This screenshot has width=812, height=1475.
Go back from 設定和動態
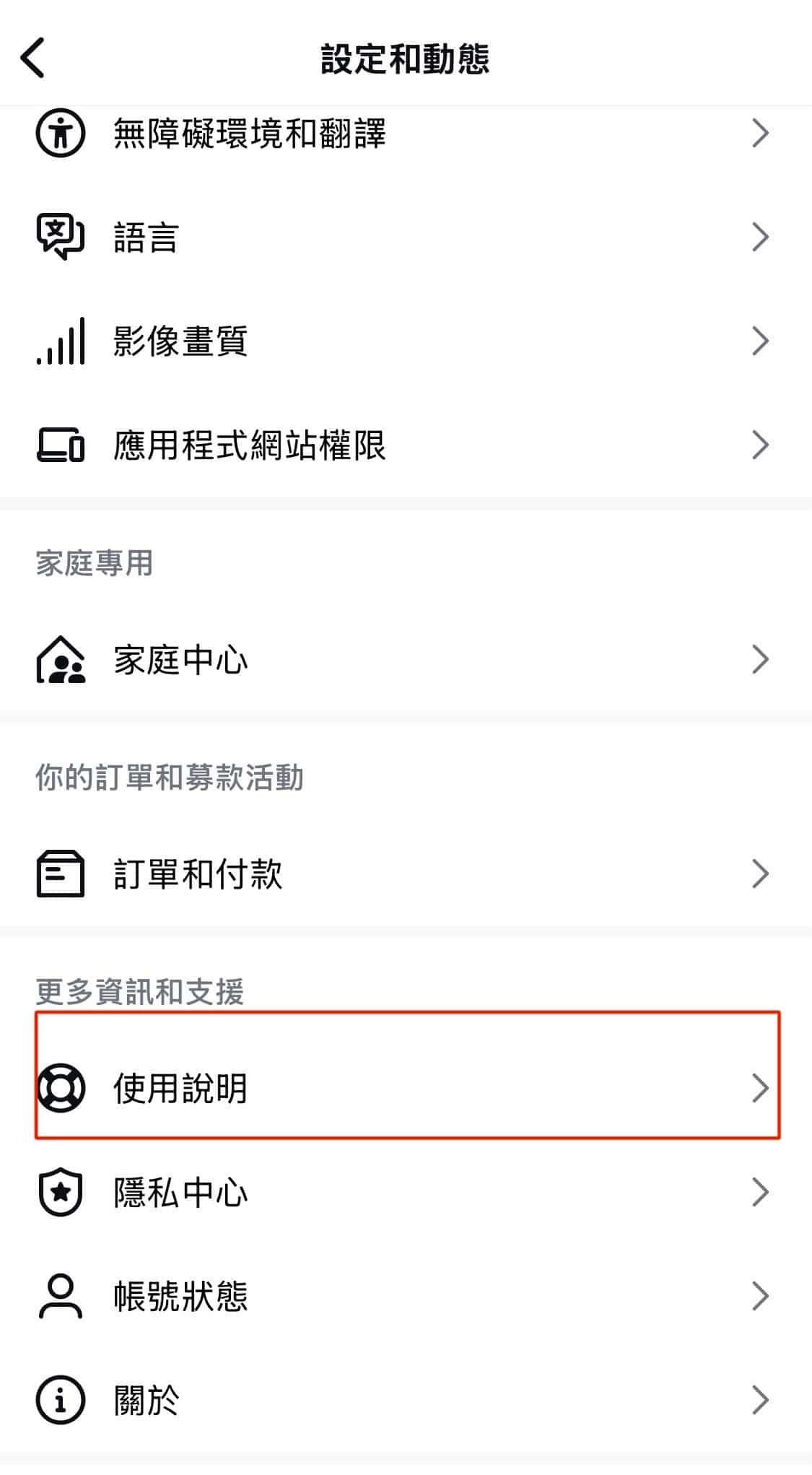(x=33, y=58)
